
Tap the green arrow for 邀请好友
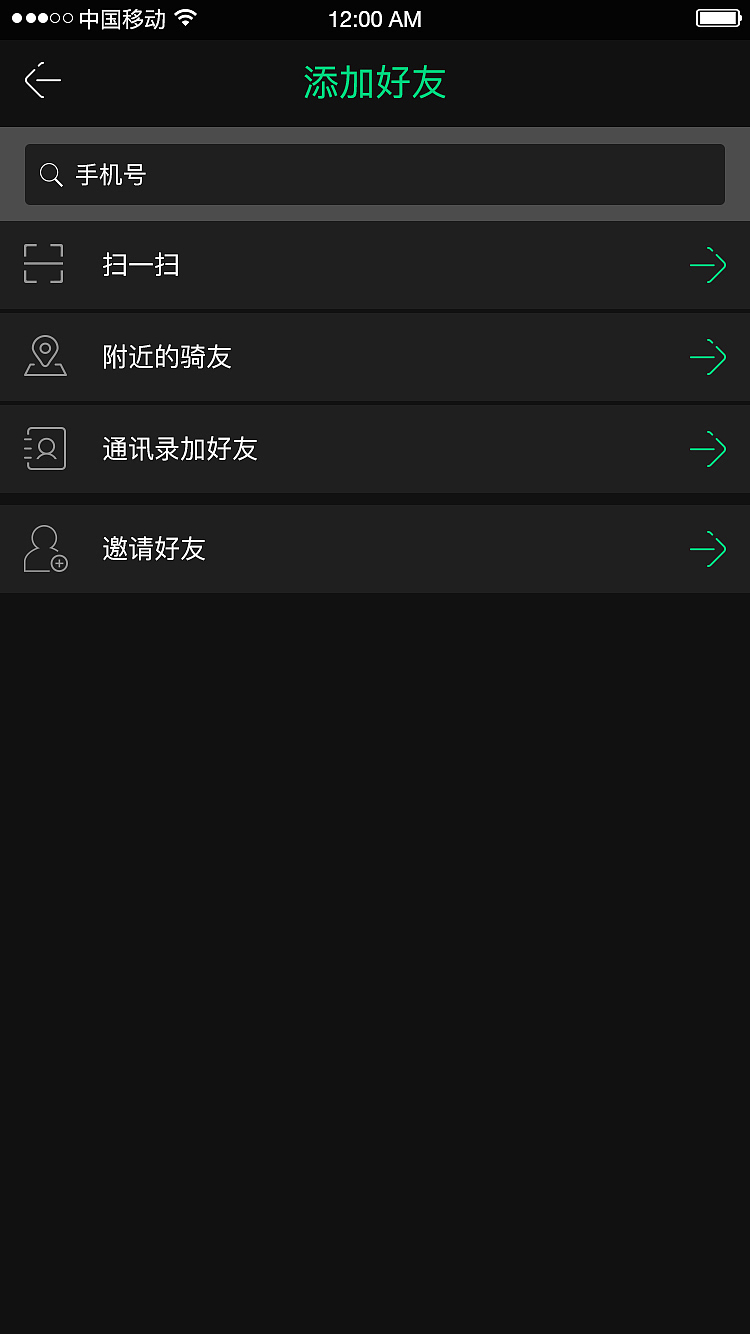pyautogui.click(x=708, y=548)
